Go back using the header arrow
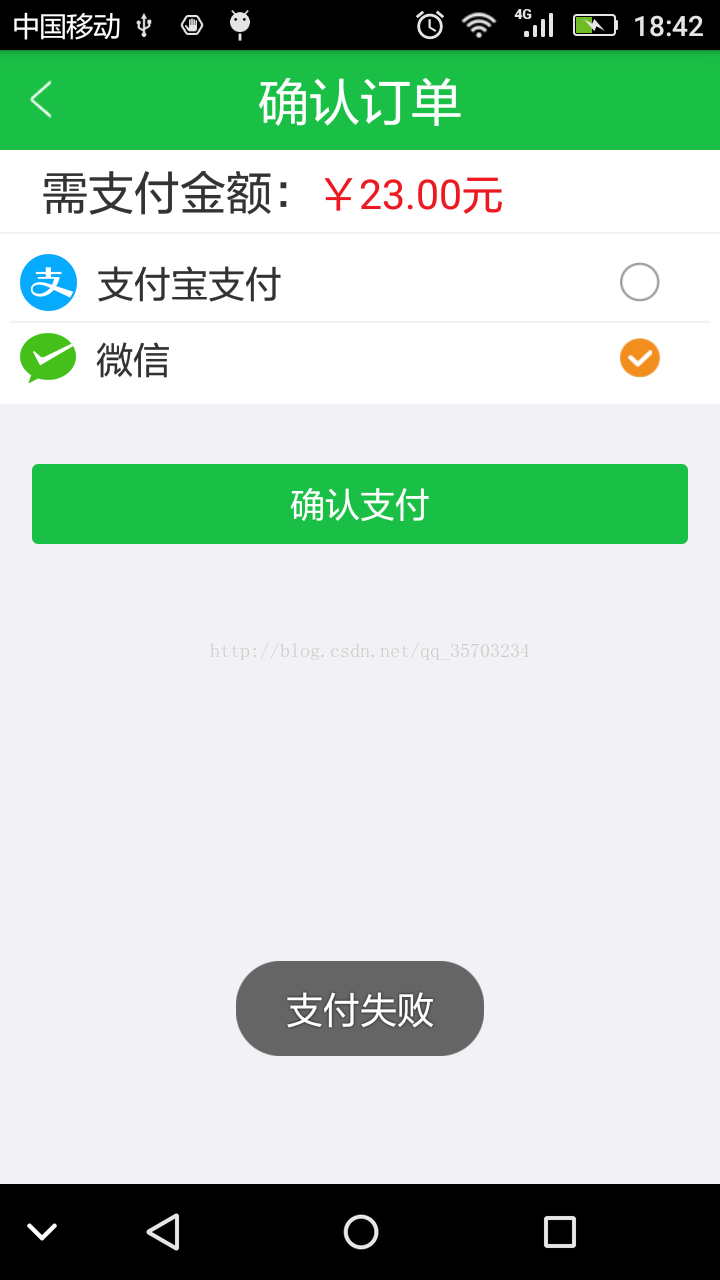720x1280 pixels. (41, 100)
